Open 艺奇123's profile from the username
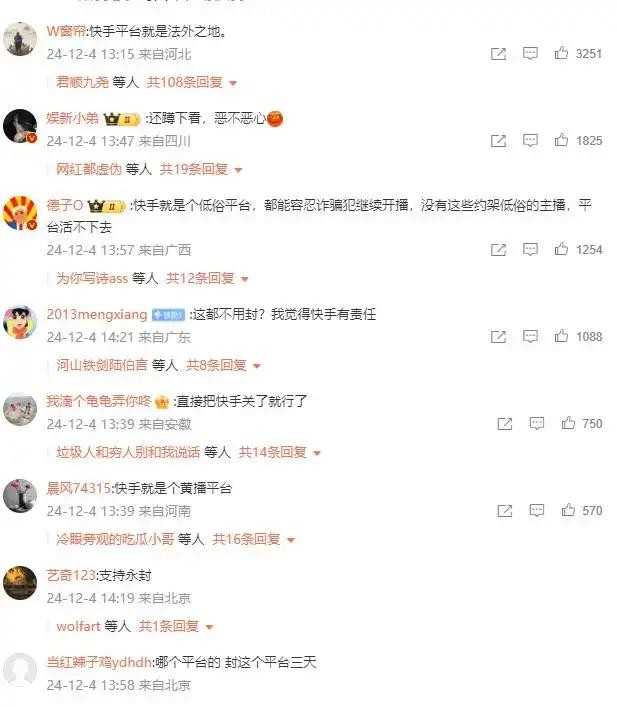 tap(71, 575)
